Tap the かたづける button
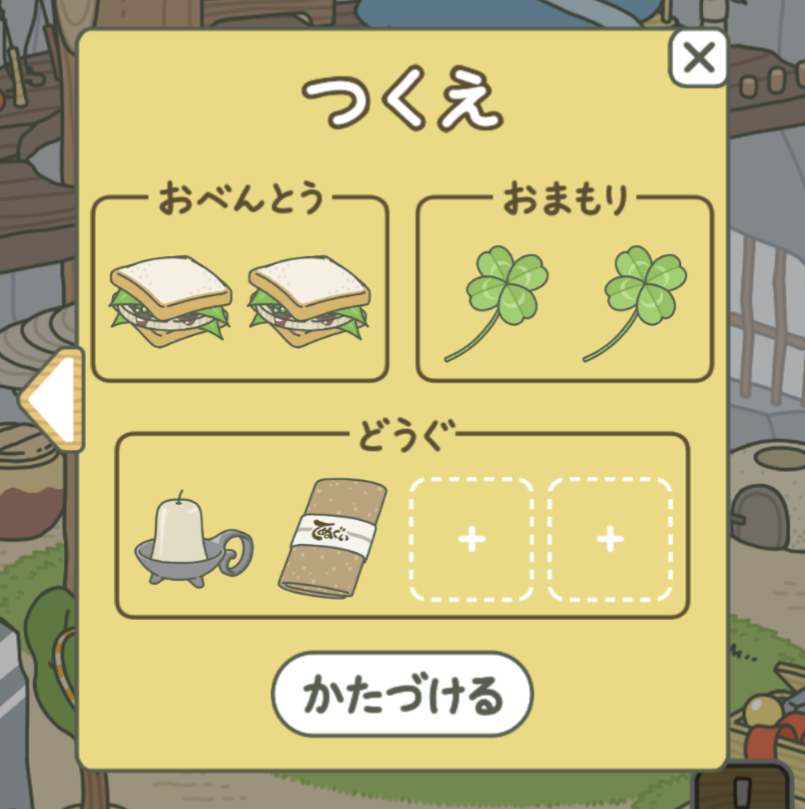This screenshot has height=809, width=805. (x=402, y=694)
